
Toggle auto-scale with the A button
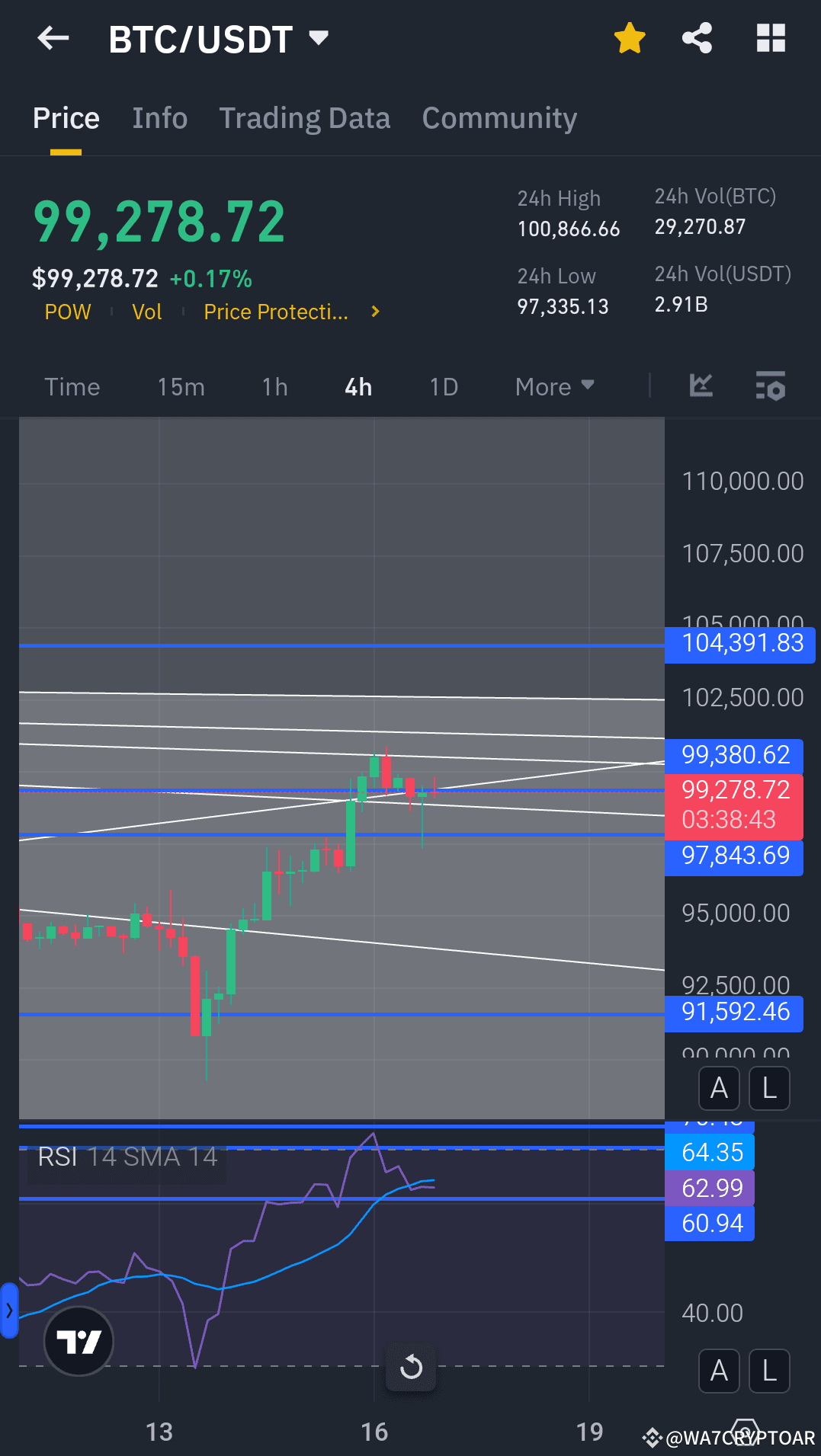(x=719, y=1088)
